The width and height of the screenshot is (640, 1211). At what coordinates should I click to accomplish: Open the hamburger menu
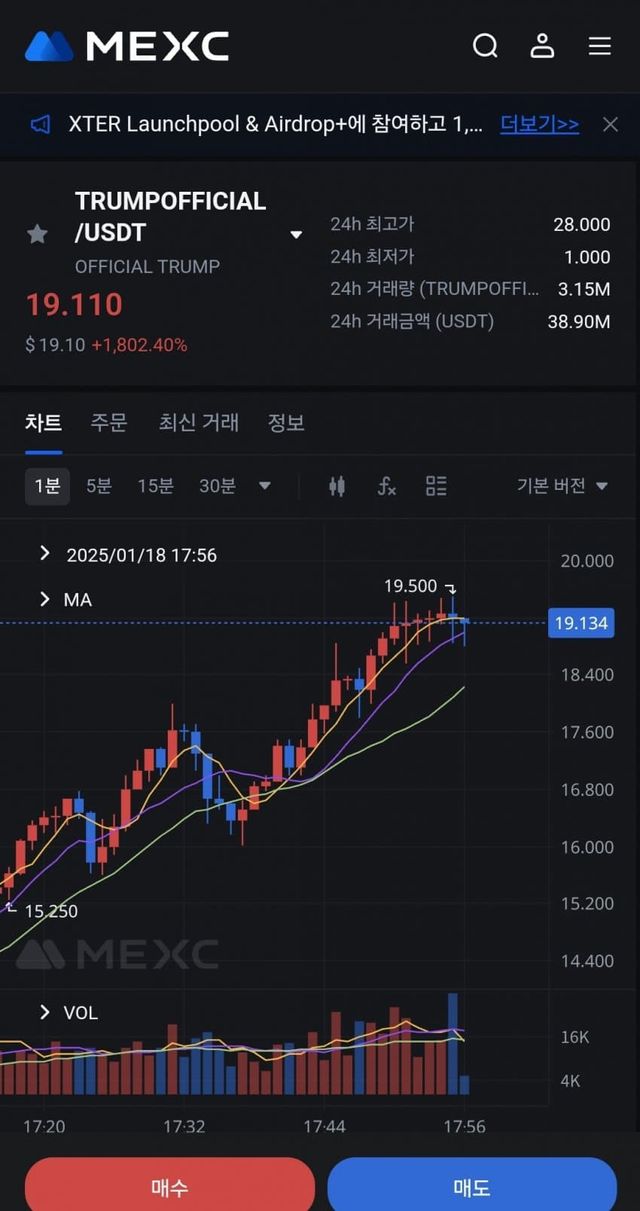pos(599,46)
